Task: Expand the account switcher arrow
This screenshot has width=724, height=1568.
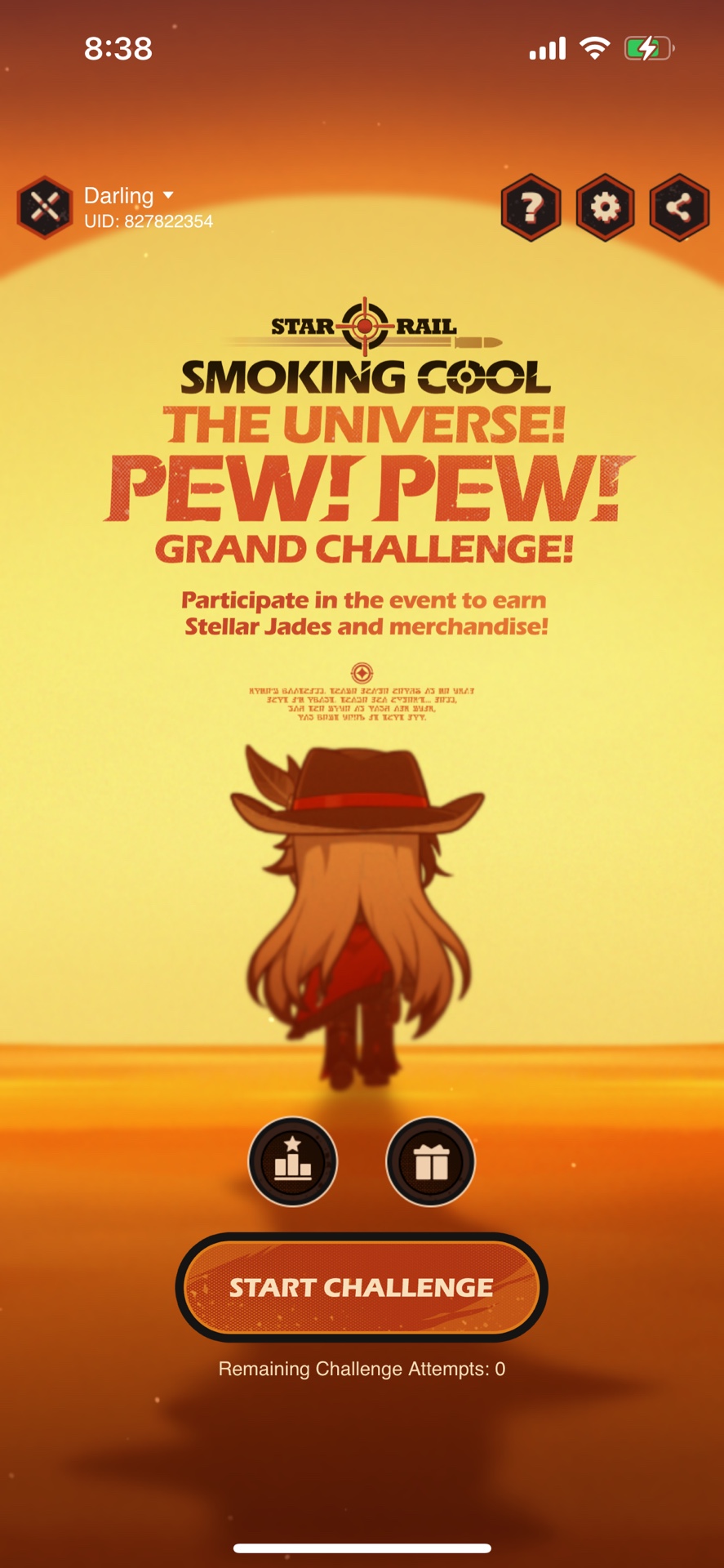Action: coord(169,196)
